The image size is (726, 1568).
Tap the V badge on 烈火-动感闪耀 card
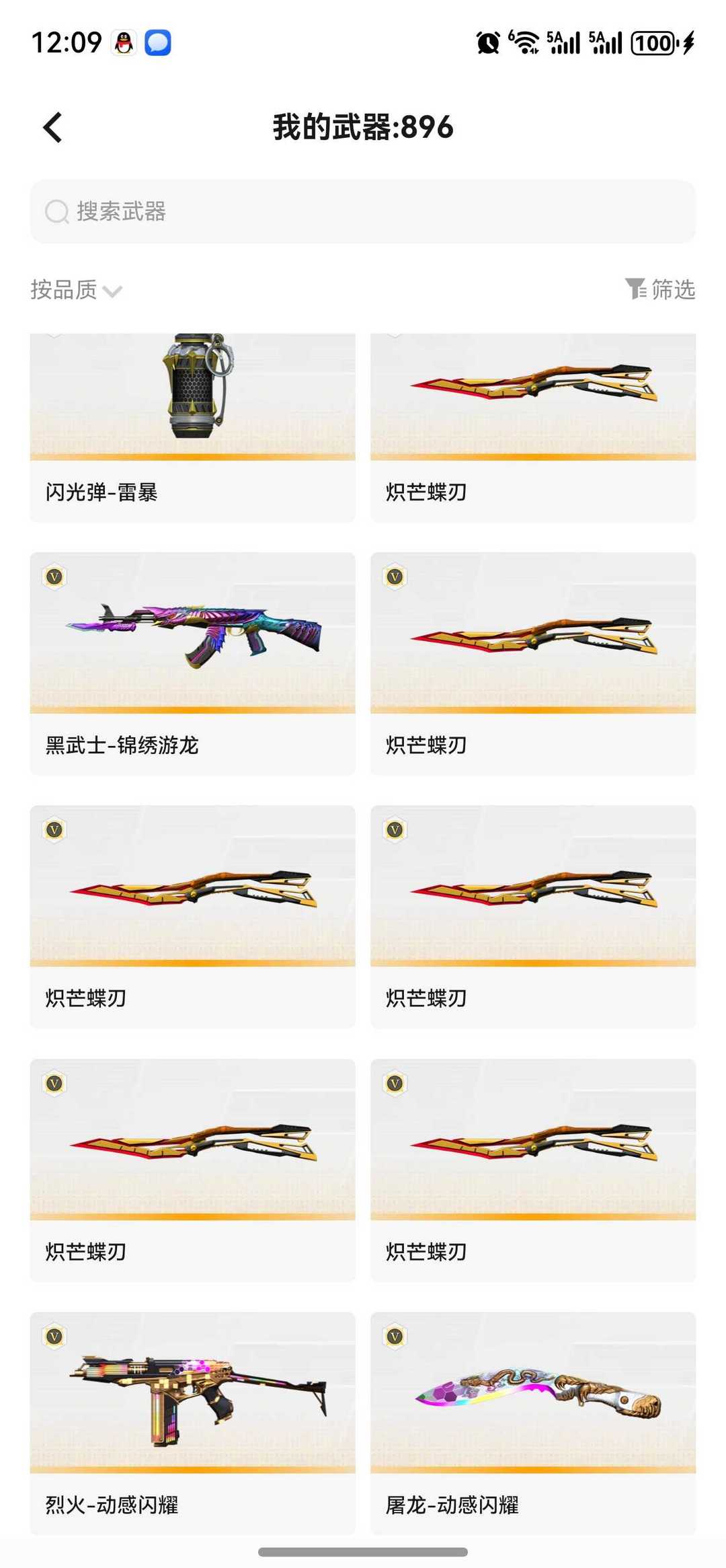point(53,1336)
